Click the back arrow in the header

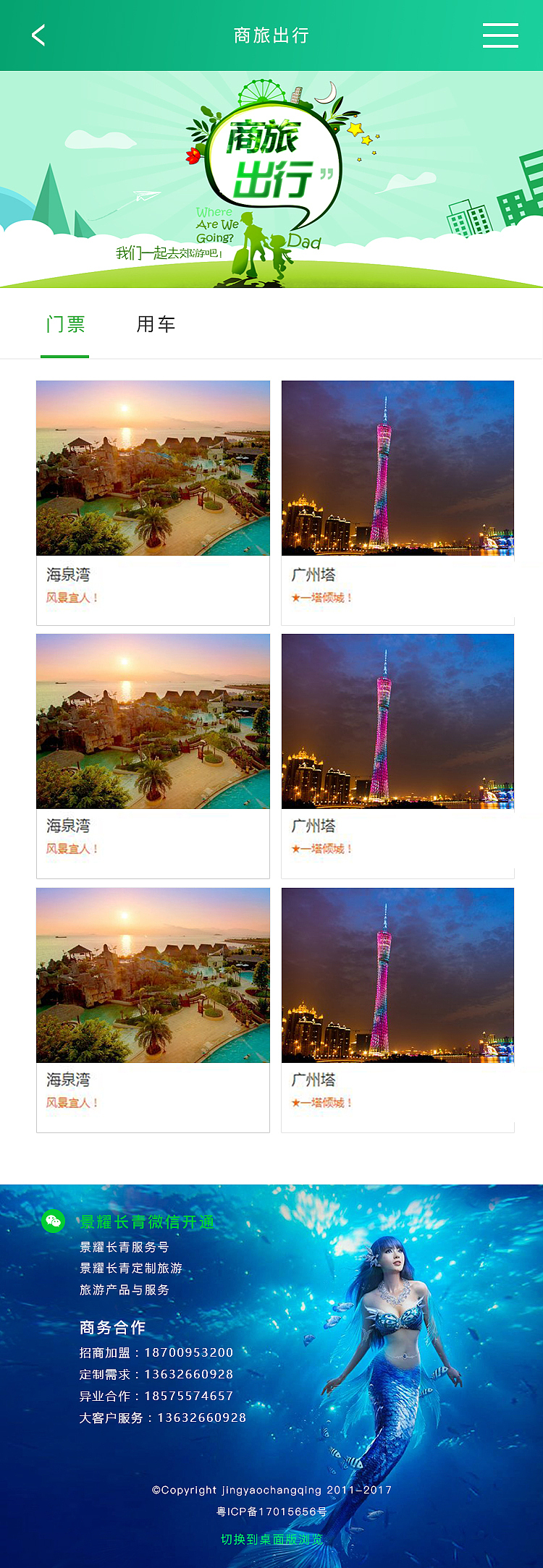[x=38, y=35]
